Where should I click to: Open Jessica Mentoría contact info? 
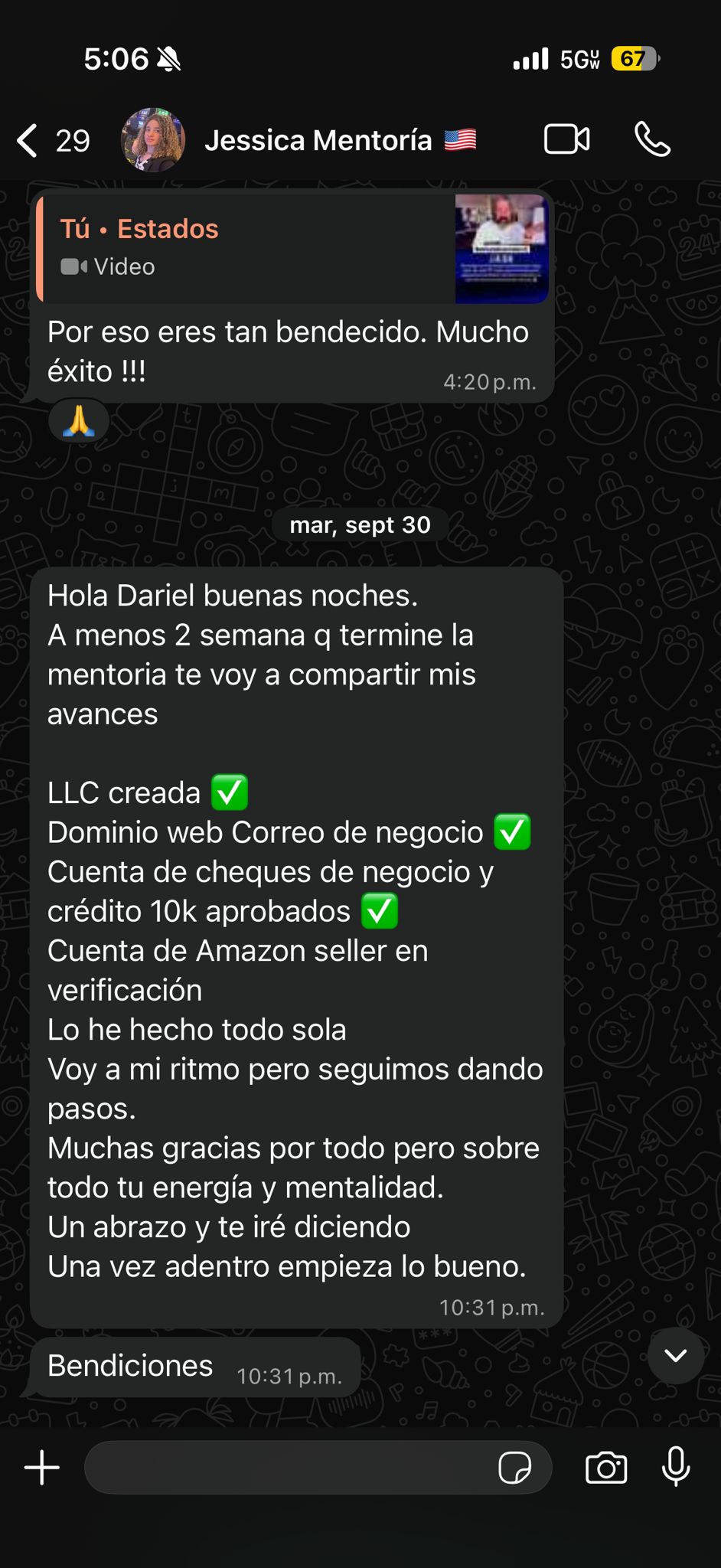(318, 141)
